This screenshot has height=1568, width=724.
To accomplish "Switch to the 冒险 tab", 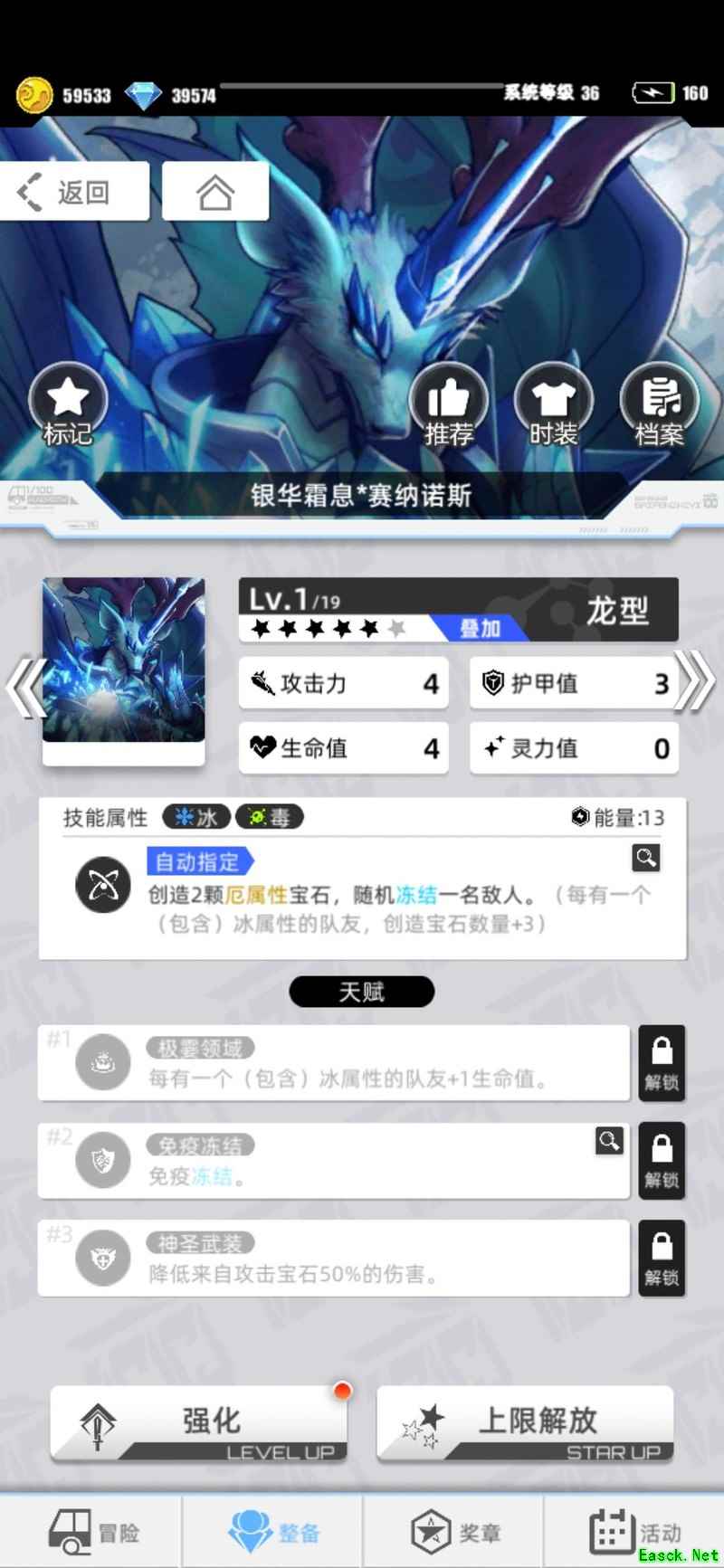I will coord(92,1532).
